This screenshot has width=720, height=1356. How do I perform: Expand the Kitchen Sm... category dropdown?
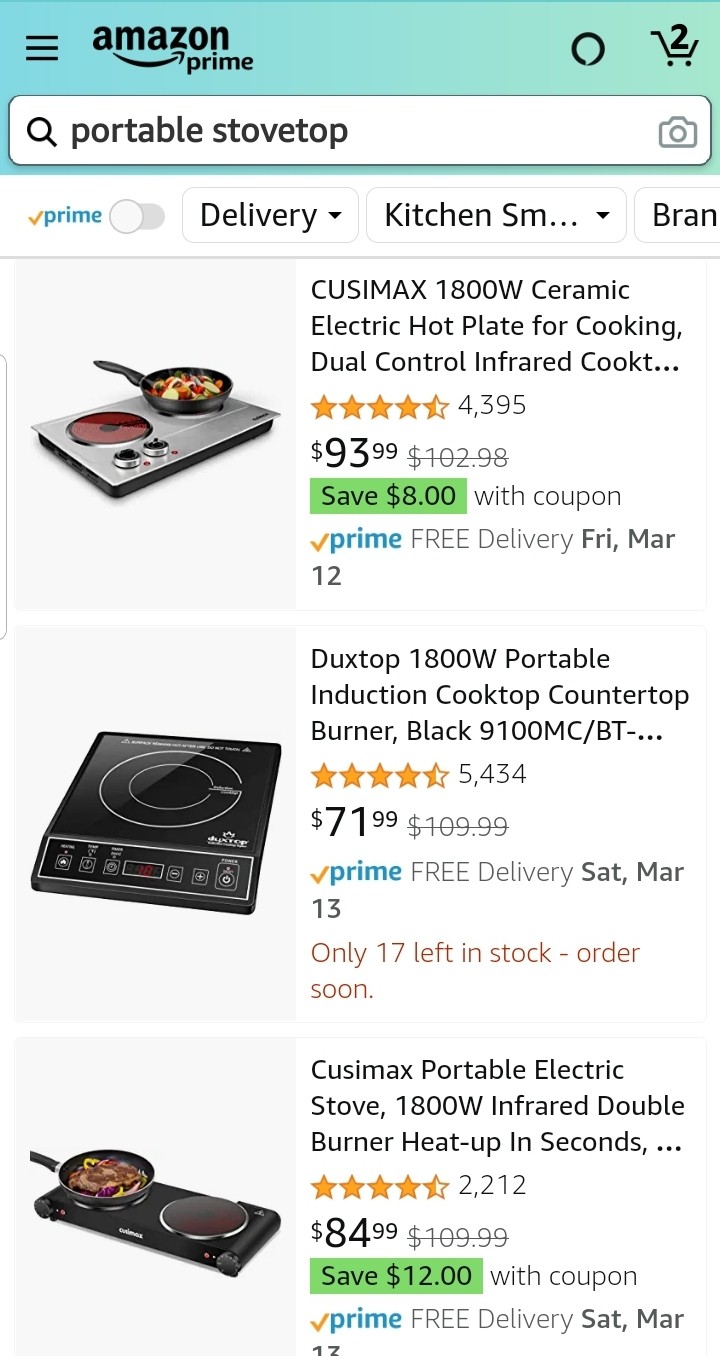(496, 216)
